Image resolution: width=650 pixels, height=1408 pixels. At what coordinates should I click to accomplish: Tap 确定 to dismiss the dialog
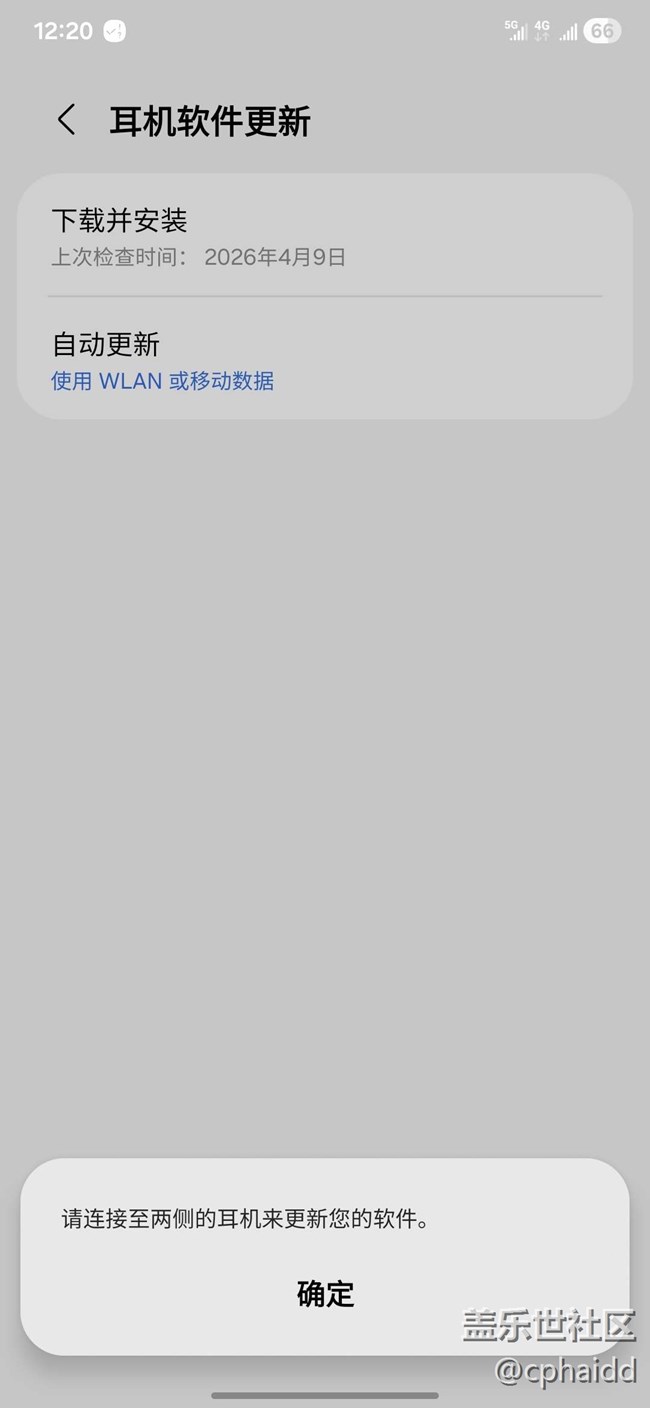coord(325,1293)
